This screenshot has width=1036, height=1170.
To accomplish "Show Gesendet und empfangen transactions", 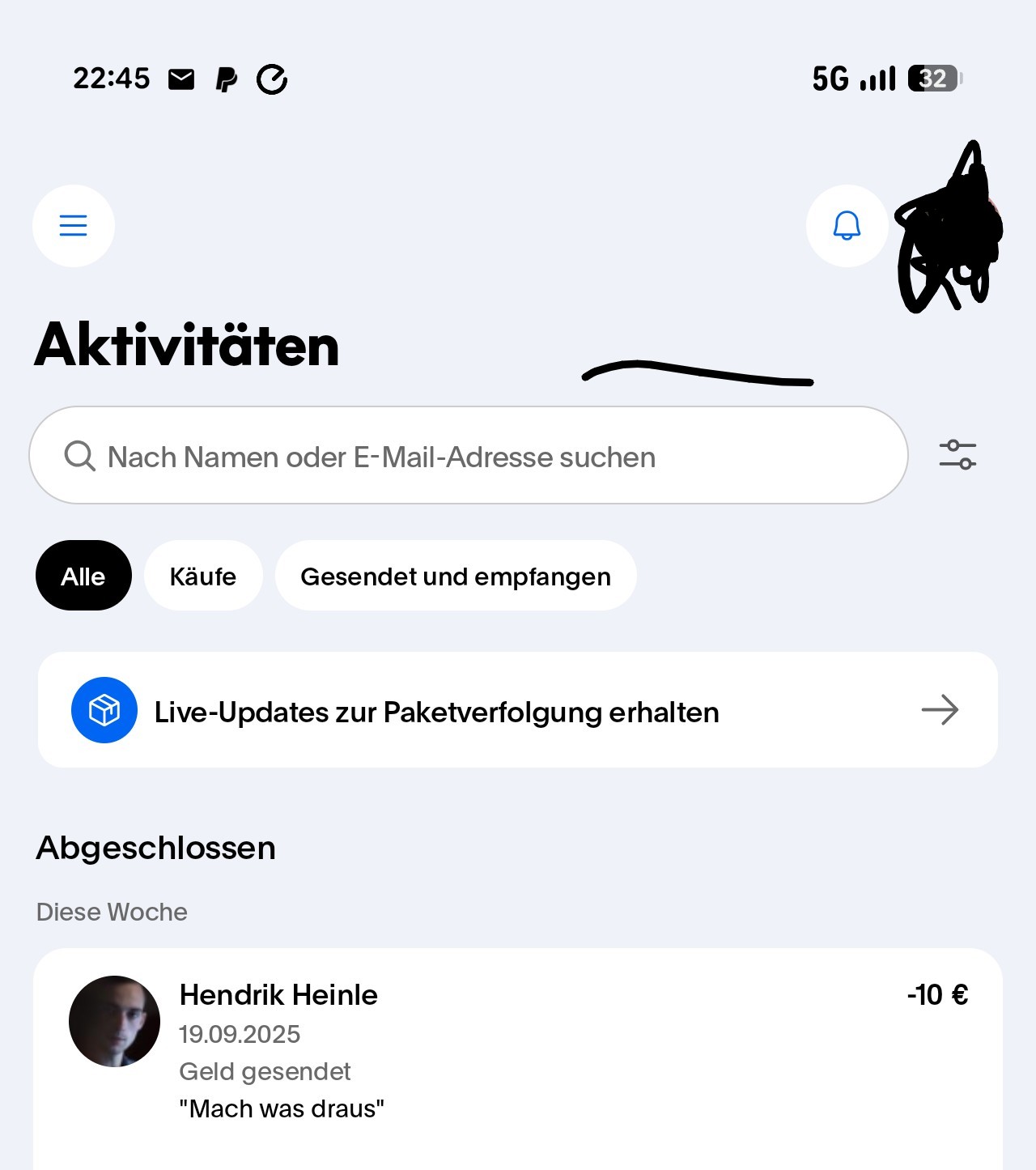I will 456,576.
